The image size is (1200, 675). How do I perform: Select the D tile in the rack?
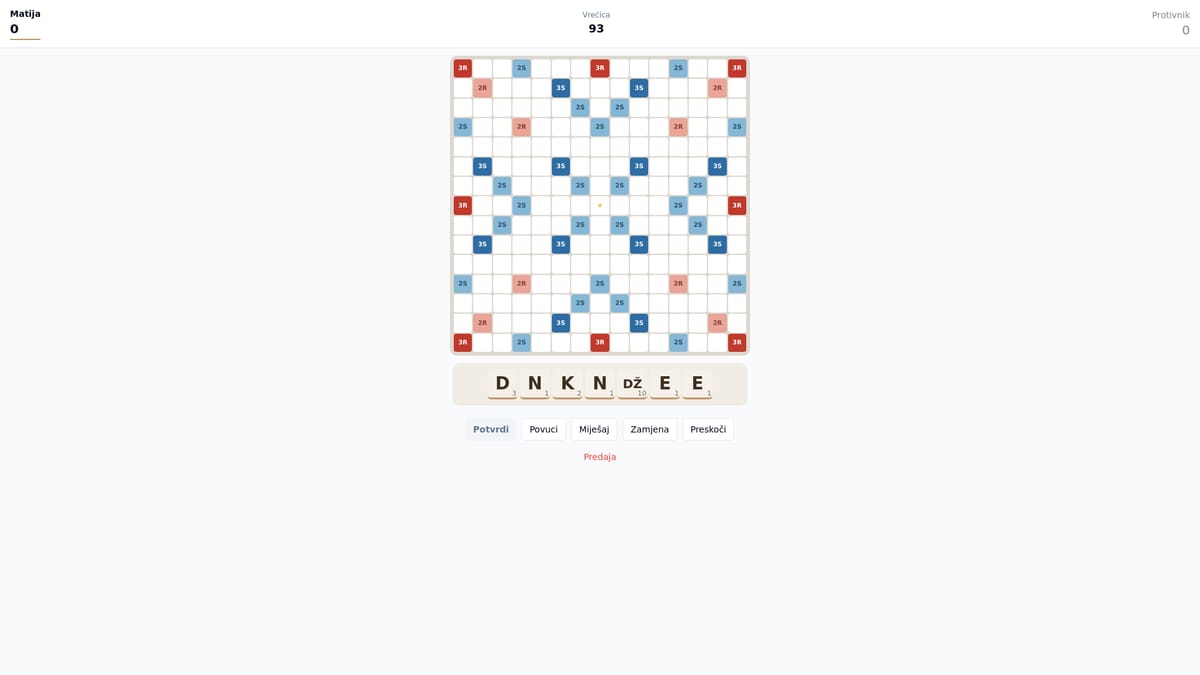pyautogui.click(x=502, y=384)
